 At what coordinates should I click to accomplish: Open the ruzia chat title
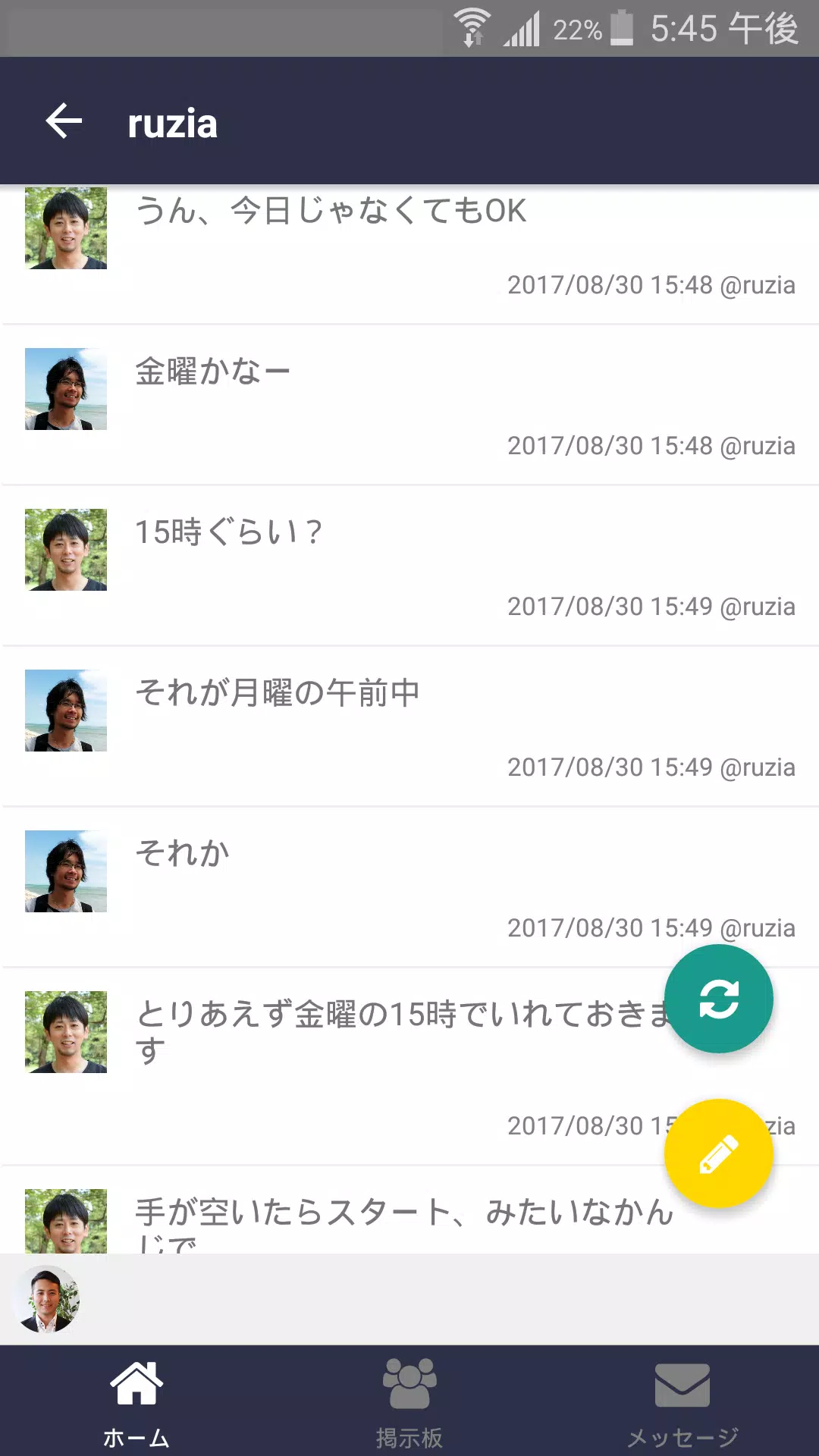(171, 122)
